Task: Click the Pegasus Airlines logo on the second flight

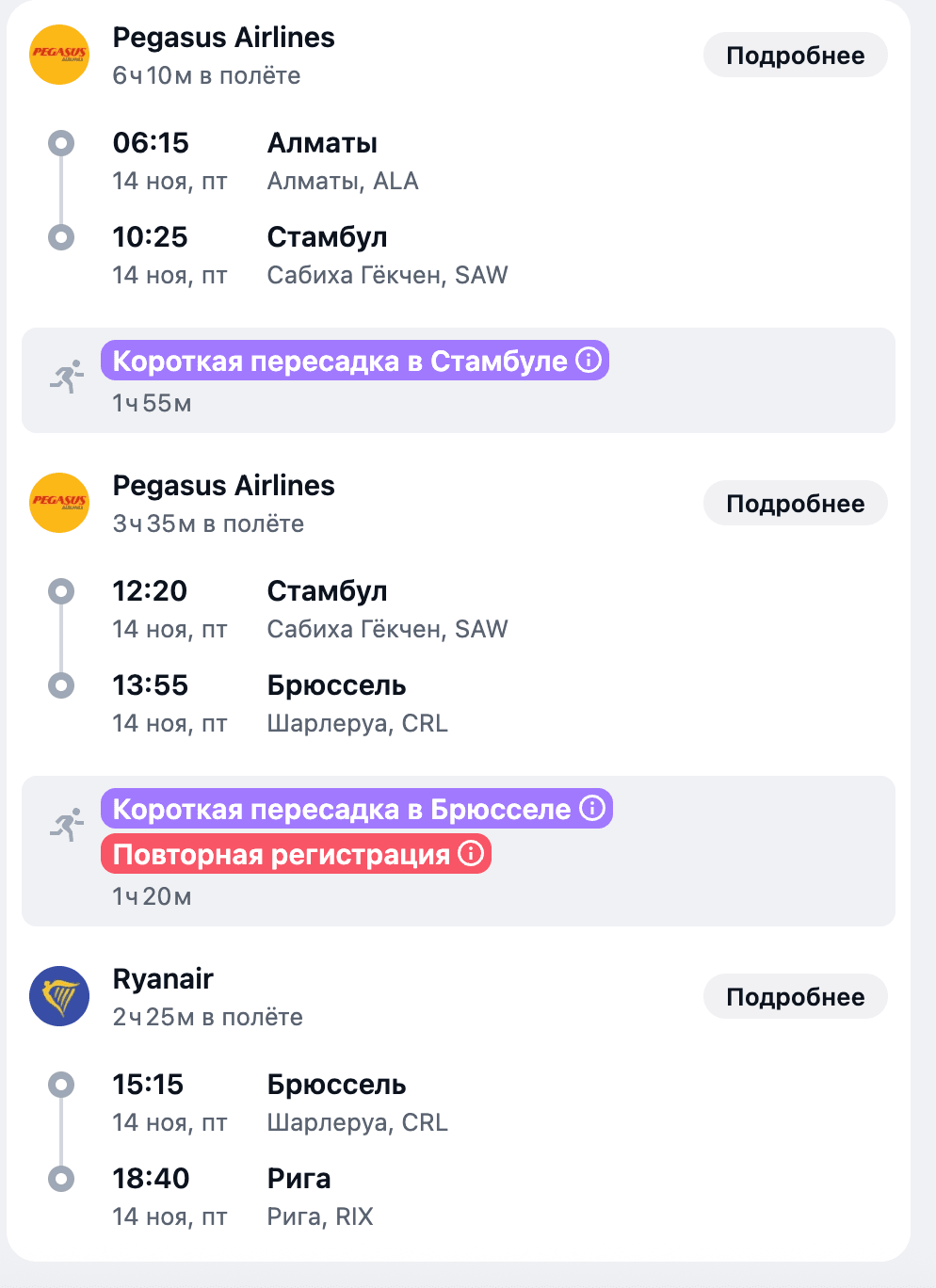Action: coord(59,503)
